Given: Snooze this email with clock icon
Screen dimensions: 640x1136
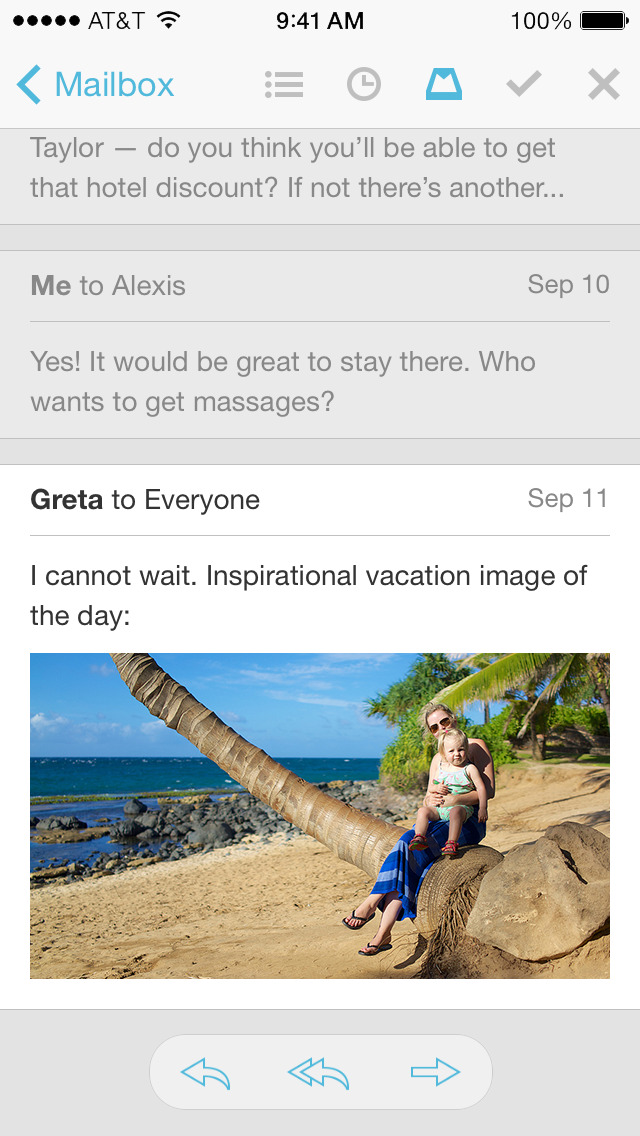Looking at the screenshot, I should [364, 85].
